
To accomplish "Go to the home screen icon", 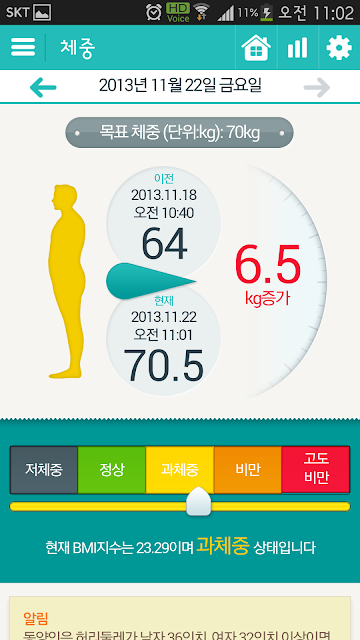I will (x=256, y=48).
